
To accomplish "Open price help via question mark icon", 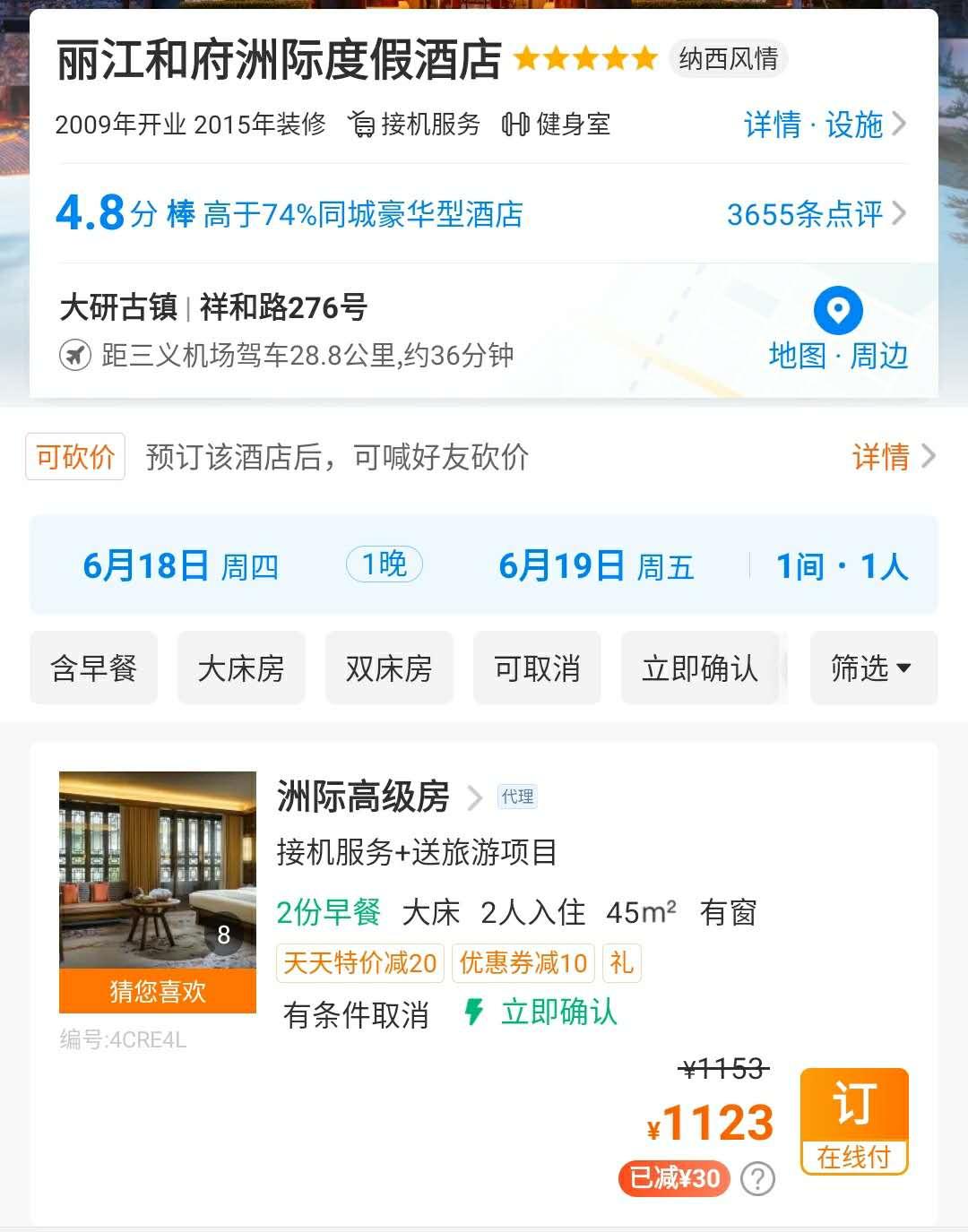I will (x=757, y=1178).
